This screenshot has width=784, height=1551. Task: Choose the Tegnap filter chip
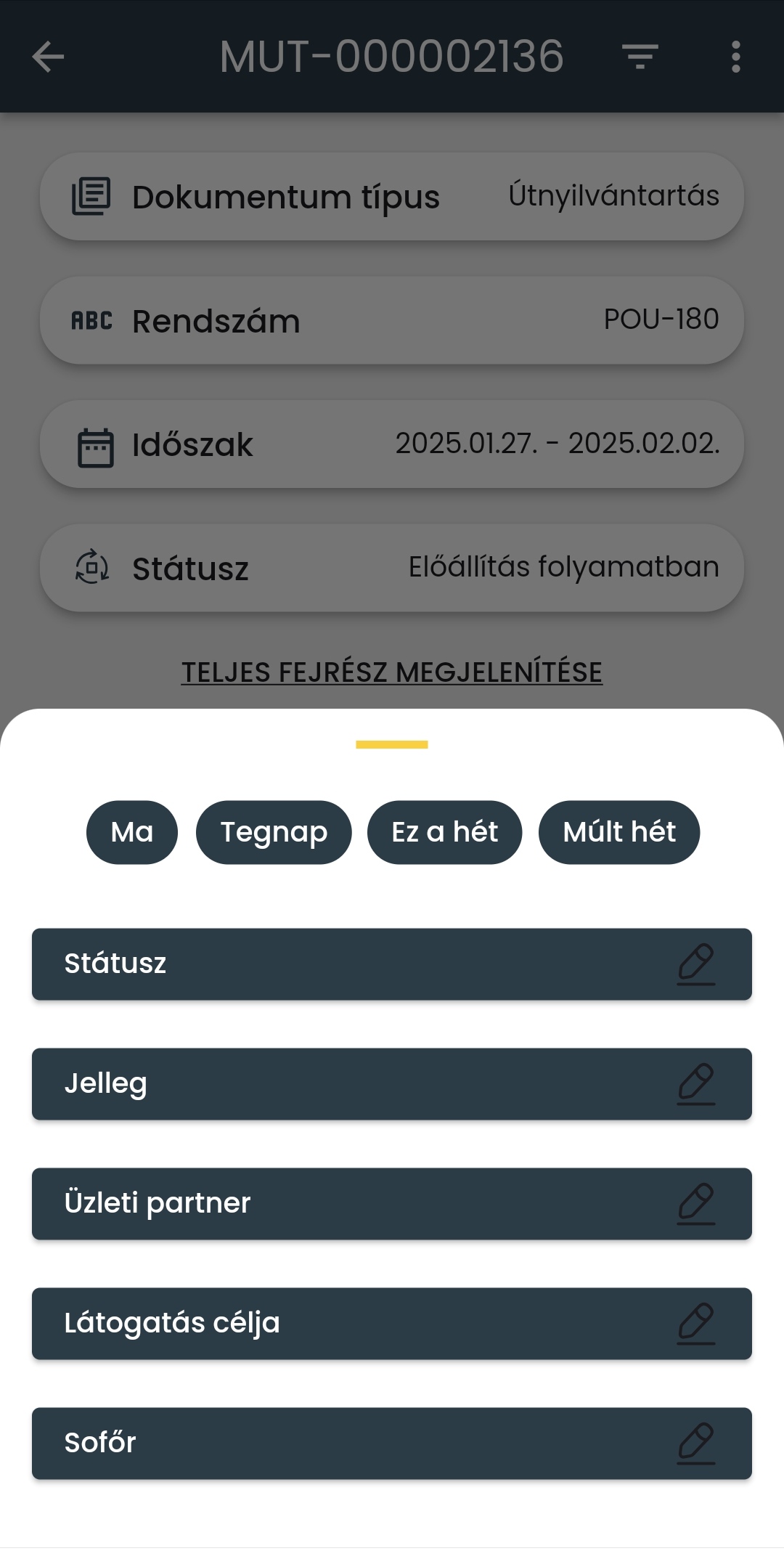274,832
